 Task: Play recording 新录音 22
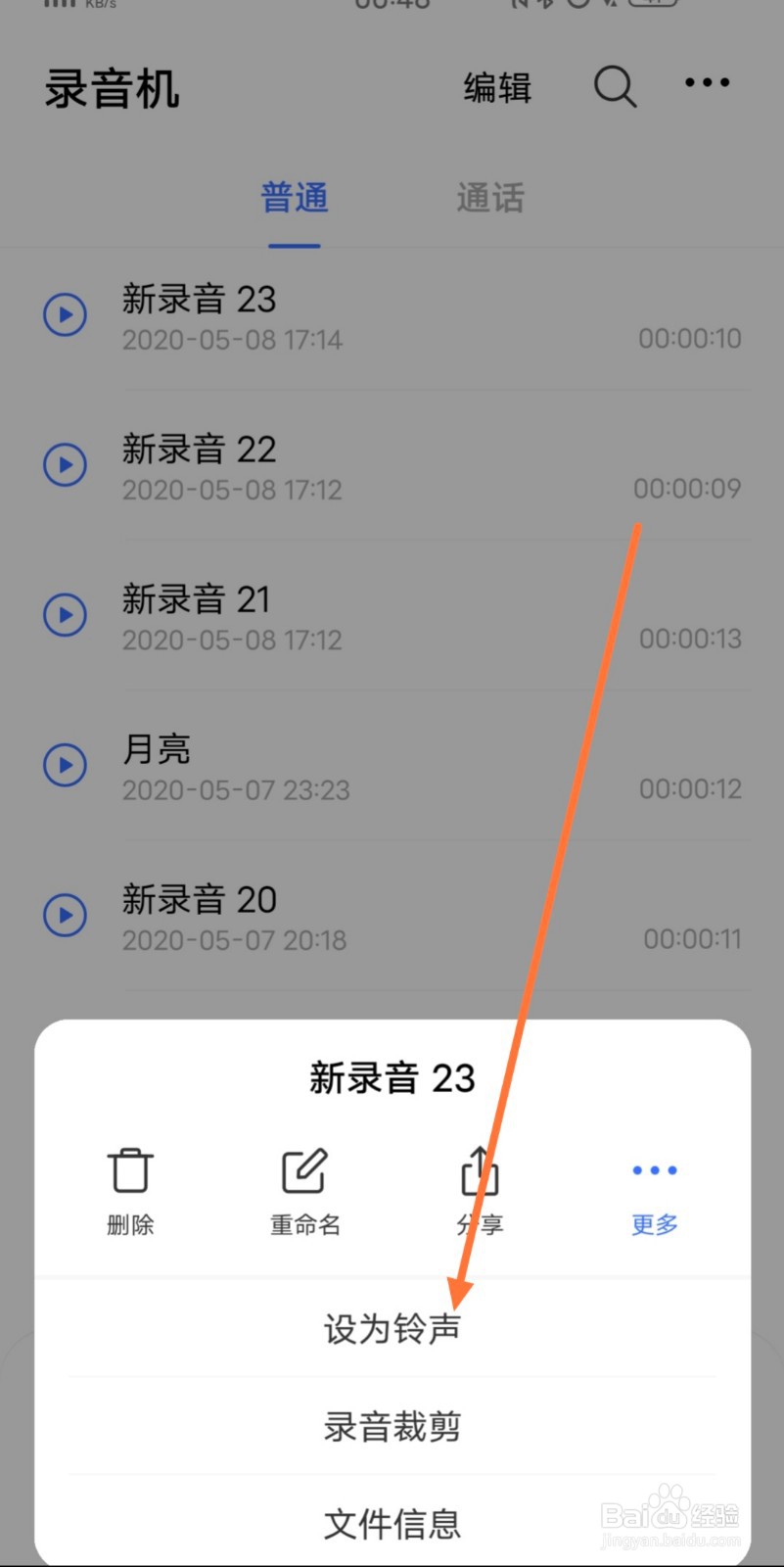pyautogui.click(x=66, y=465)
